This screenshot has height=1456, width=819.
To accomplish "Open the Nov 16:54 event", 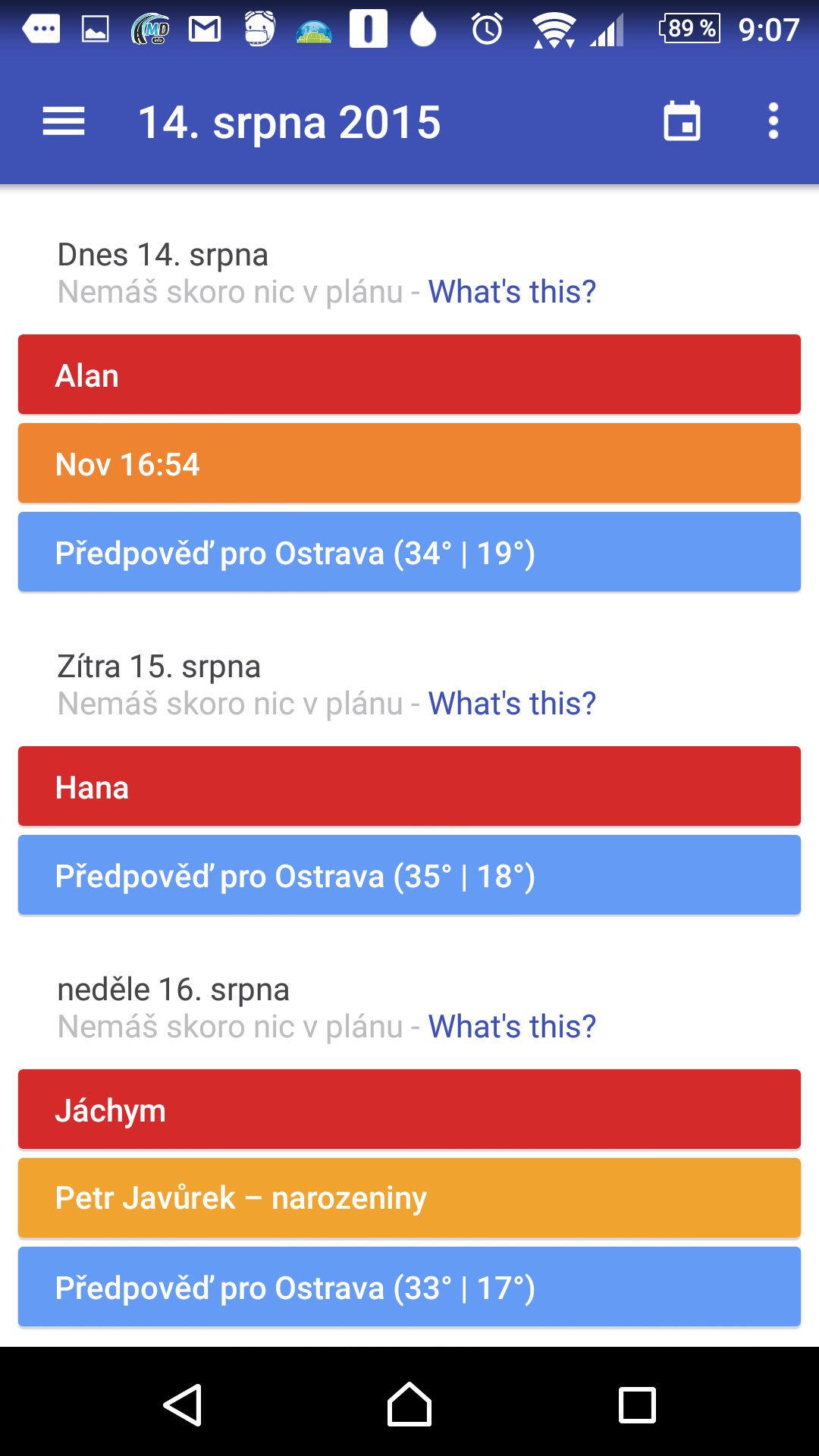I will point(409,463).
